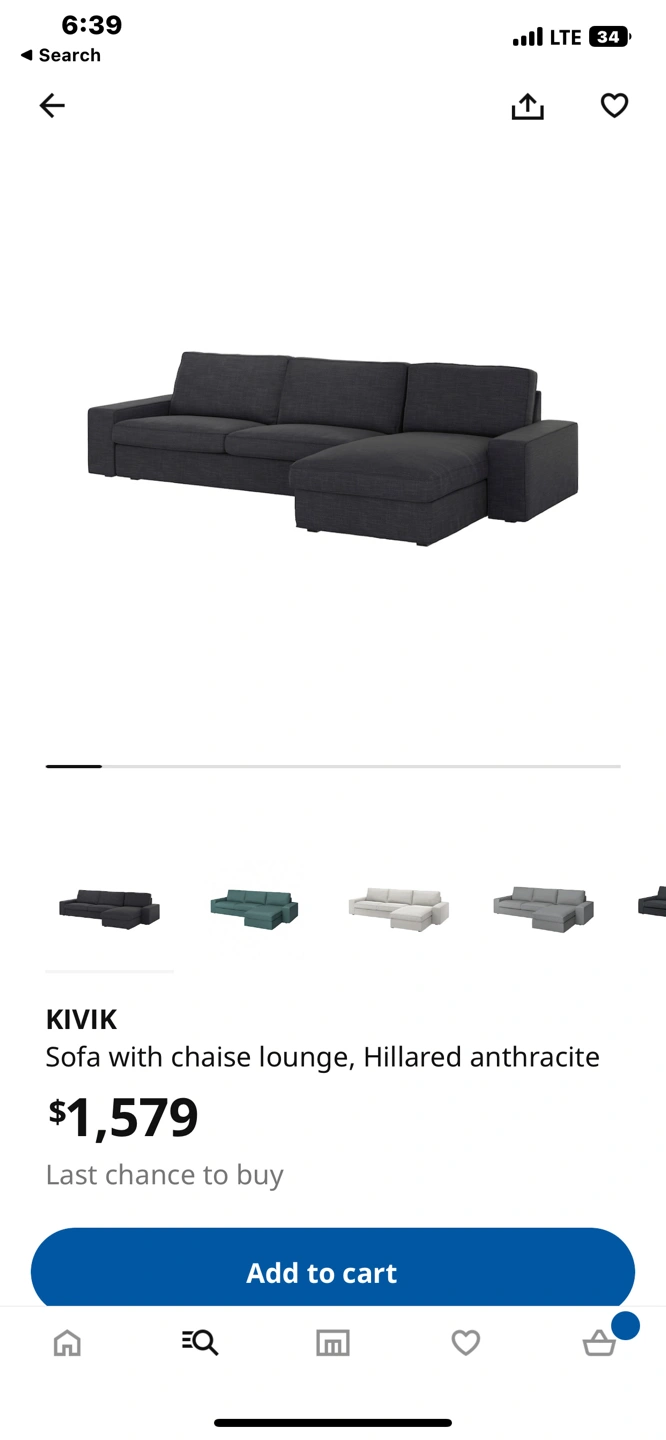Choose the light gray sofa variant

pos(543,908)
